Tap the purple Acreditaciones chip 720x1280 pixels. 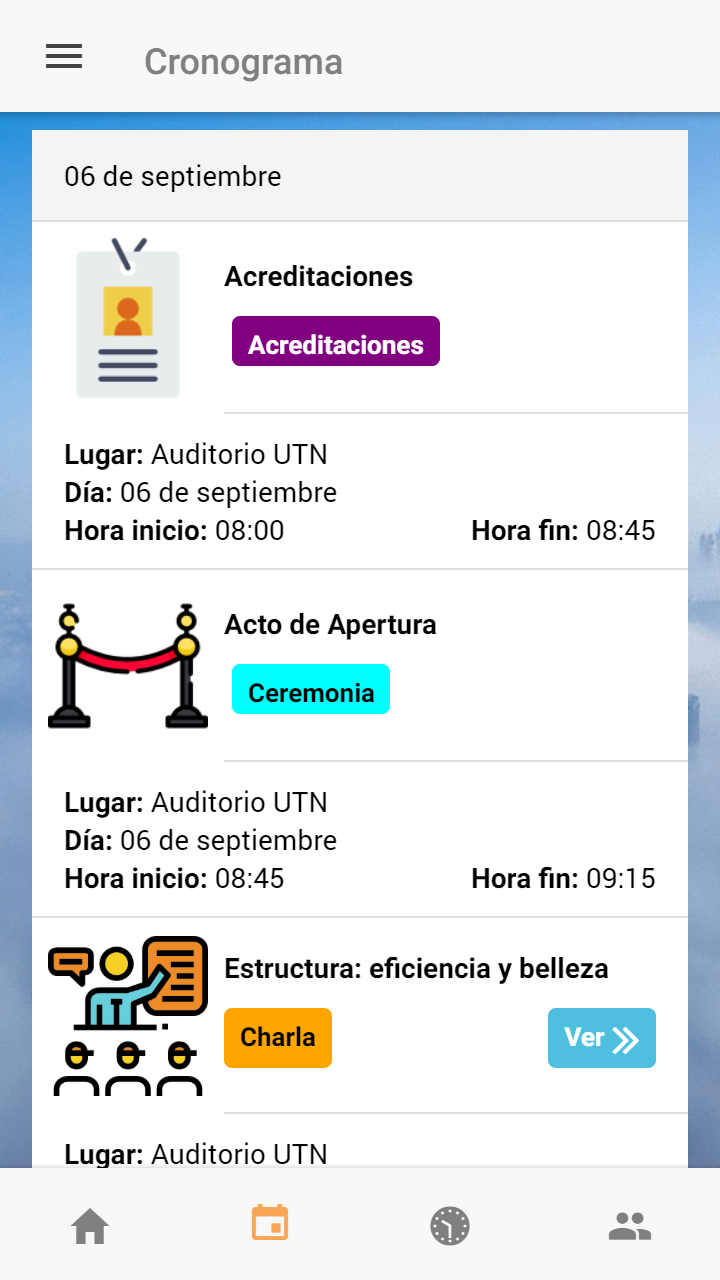click(x=336, y=342)
